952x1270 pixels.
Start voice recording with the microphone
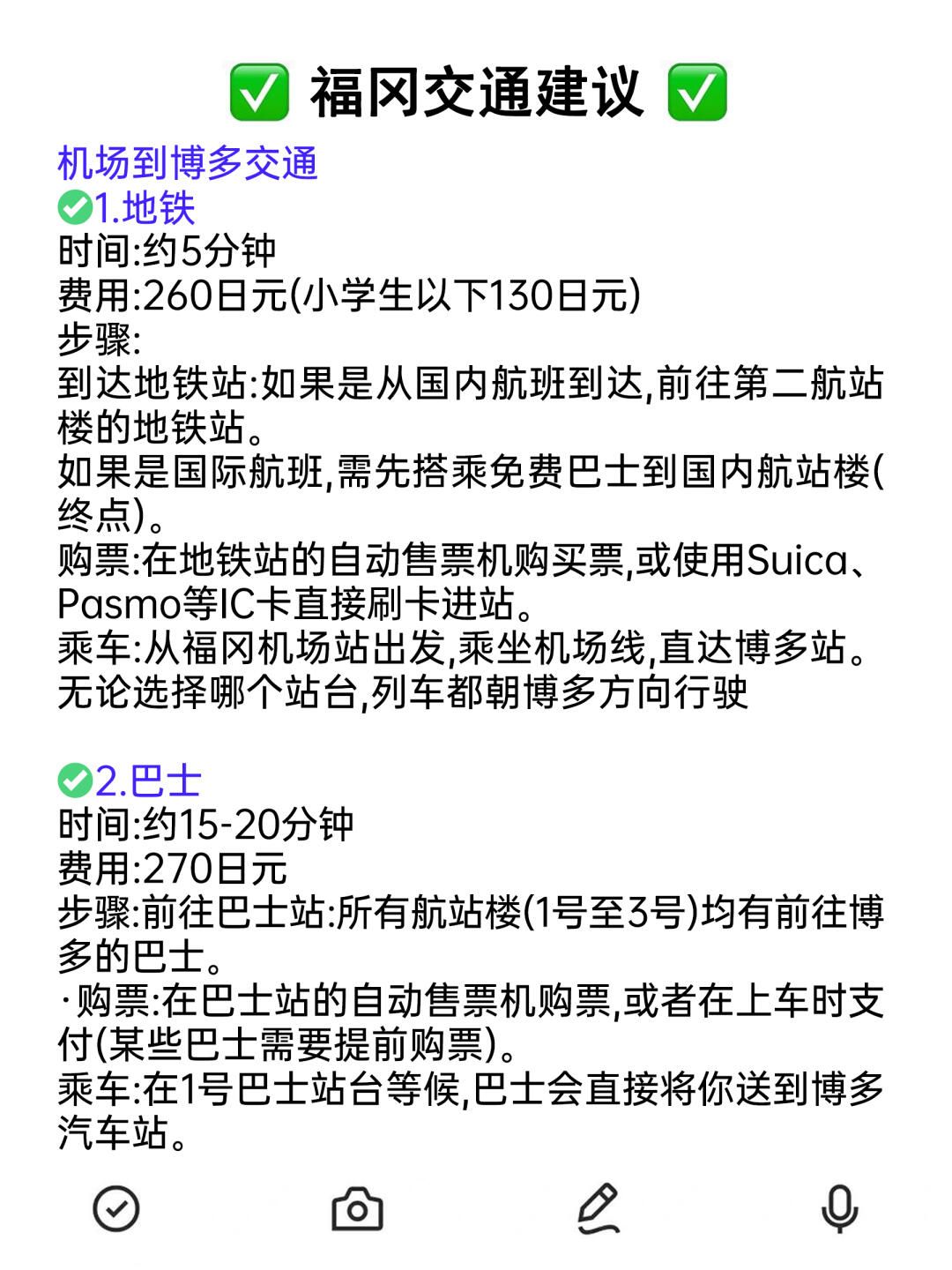click(839, 1208)
